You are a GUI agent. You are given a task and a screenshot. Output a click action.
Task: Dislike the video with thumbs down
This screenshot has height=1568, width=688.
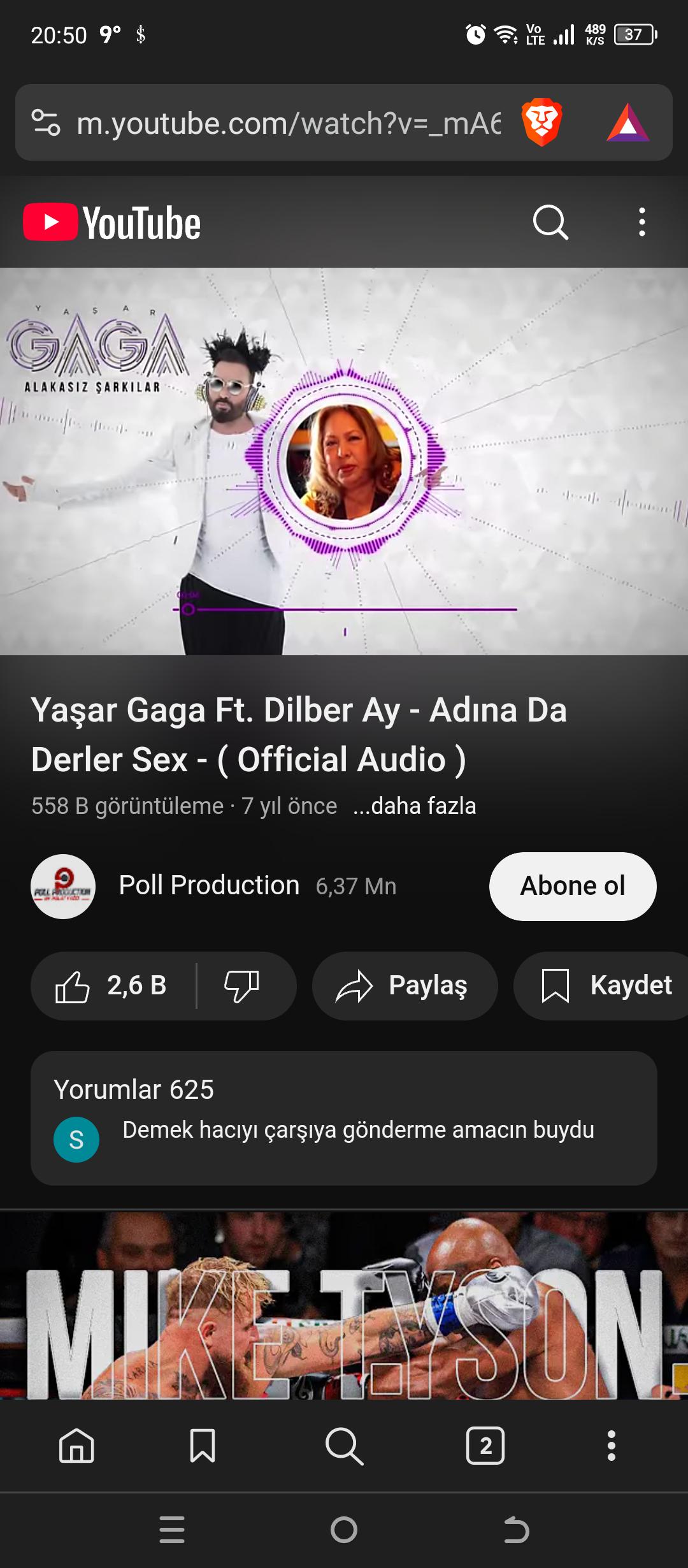242,986
